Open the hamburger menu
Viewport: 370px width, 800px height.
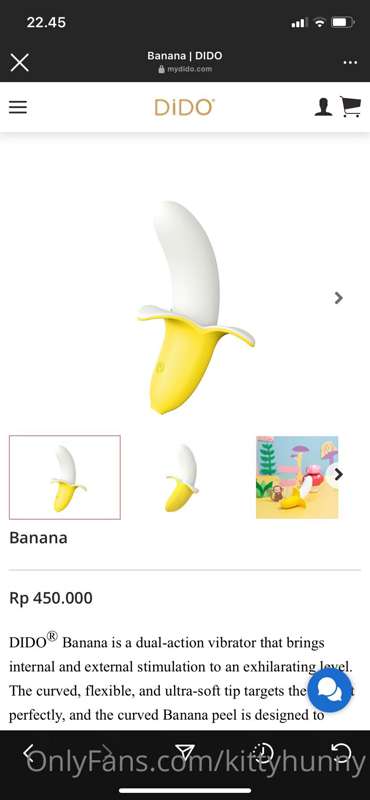[x=18, y=107]
